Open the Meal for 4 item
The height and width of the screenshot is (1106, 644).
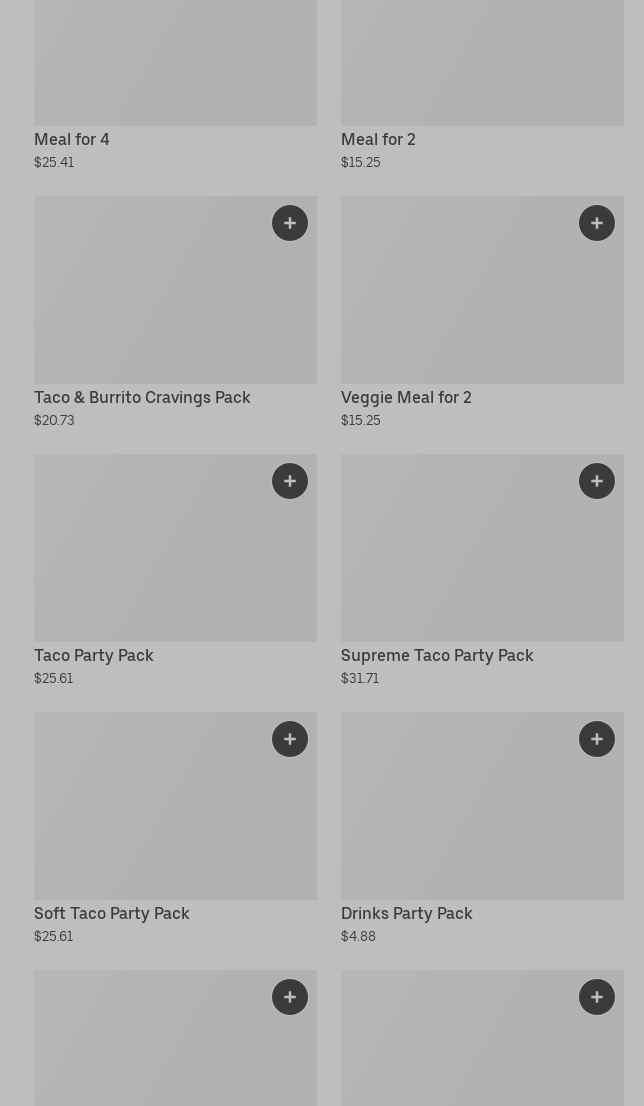176,85
